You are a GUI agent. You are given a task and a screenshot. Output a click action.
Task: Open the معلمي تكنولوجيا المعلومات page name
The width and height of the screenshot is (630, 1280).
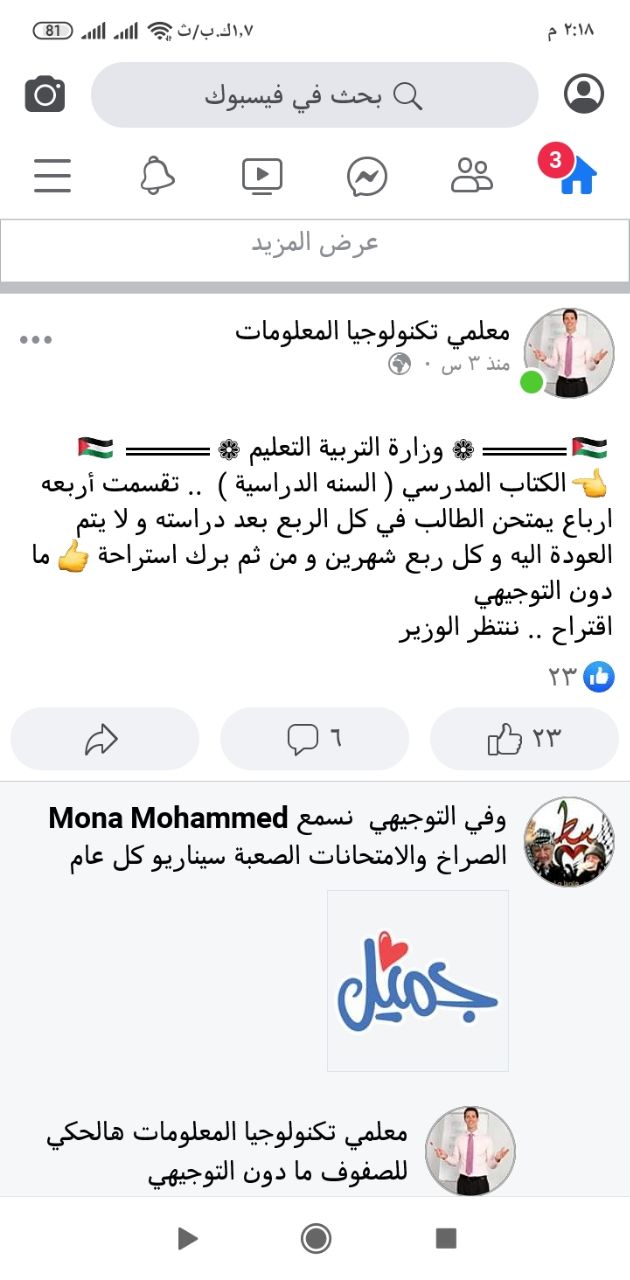point(372,331)
